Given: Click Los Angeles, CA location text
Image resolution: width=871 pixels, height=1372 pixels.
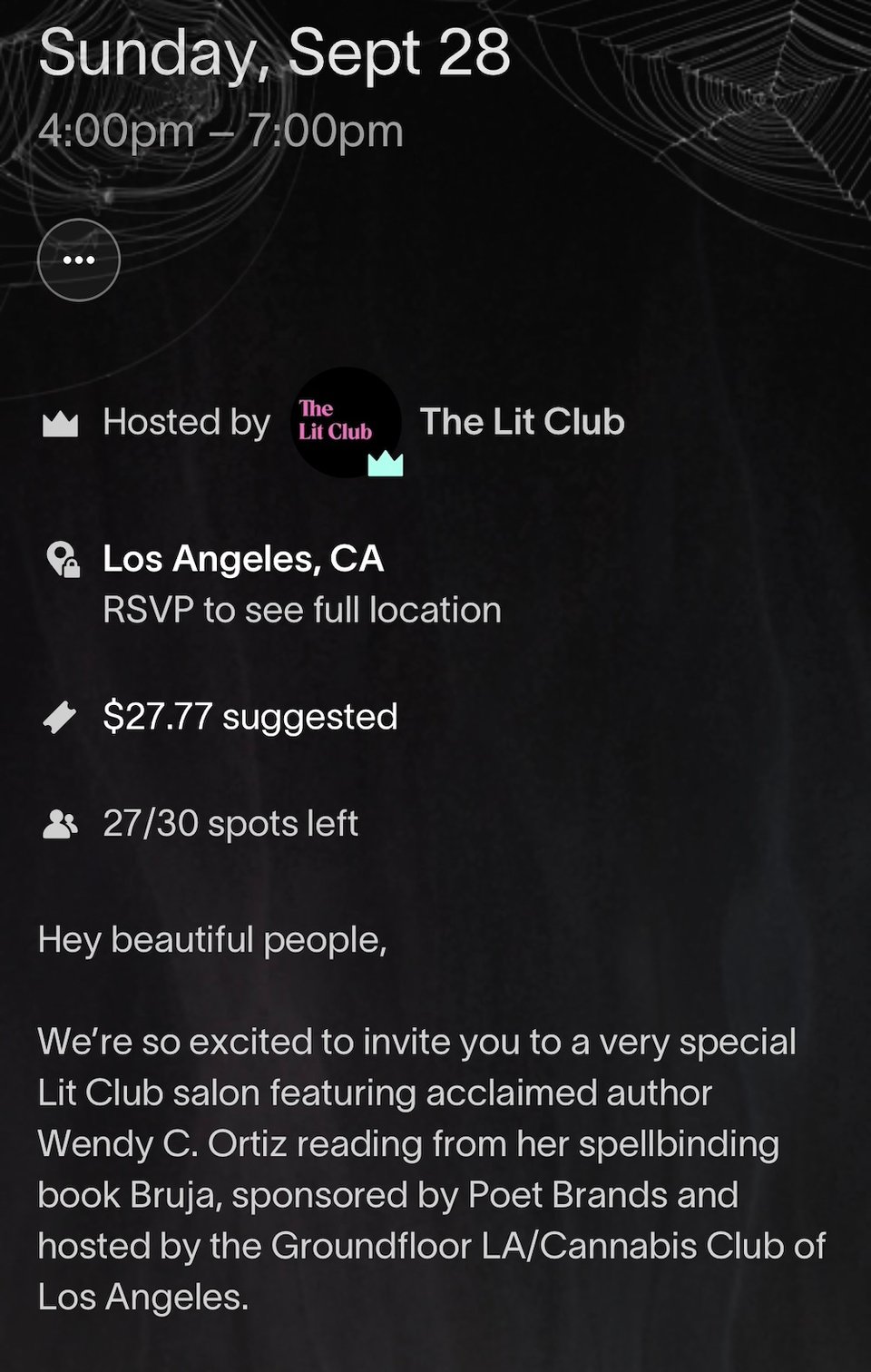Looking at the screenshot, I should coord(245,559).
